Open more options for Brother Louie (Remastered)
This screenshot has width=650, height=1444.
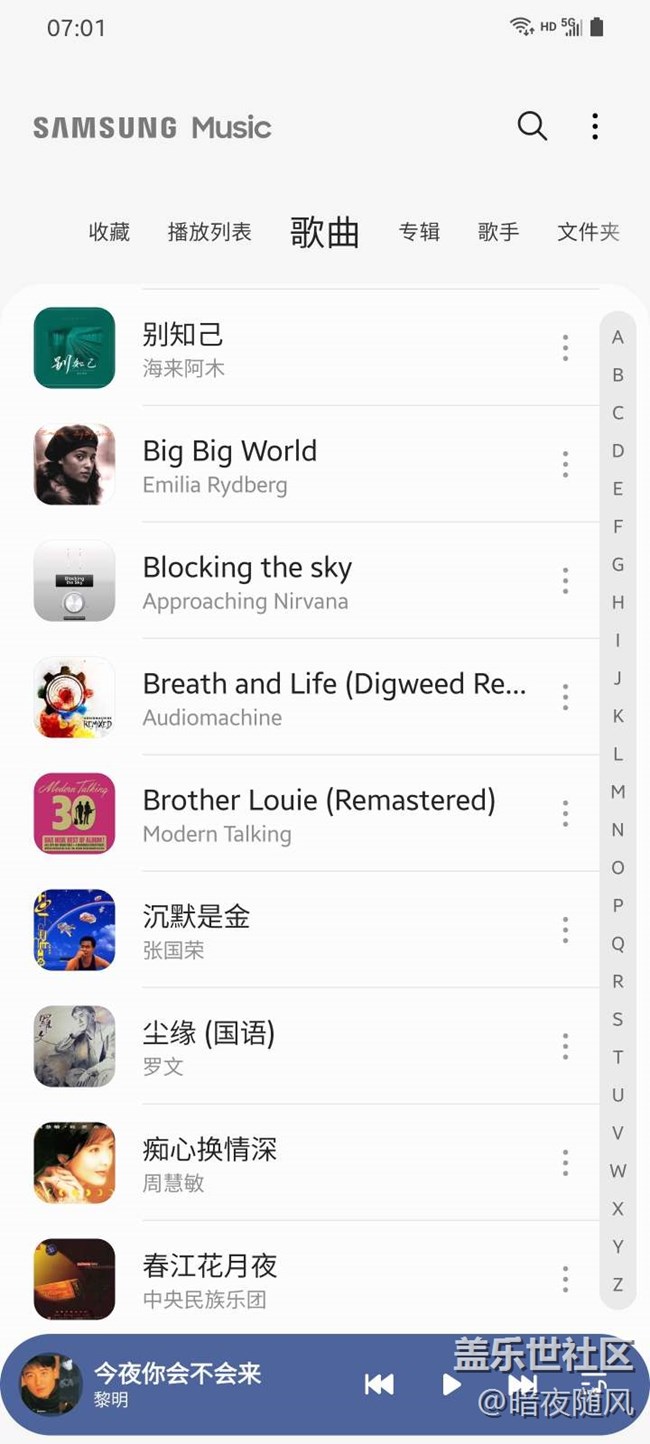point(565,813)
